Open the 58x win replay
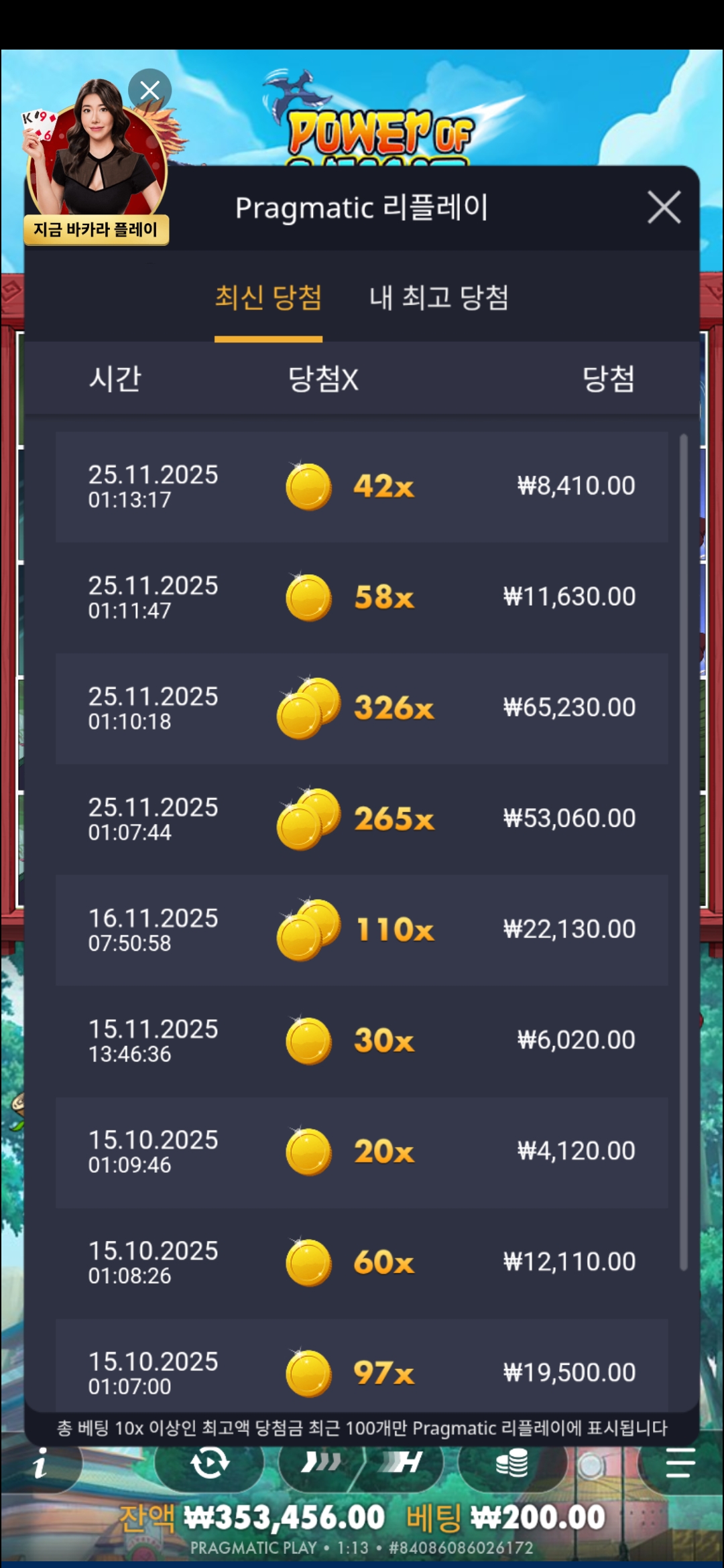 click(x=361, y=597)
